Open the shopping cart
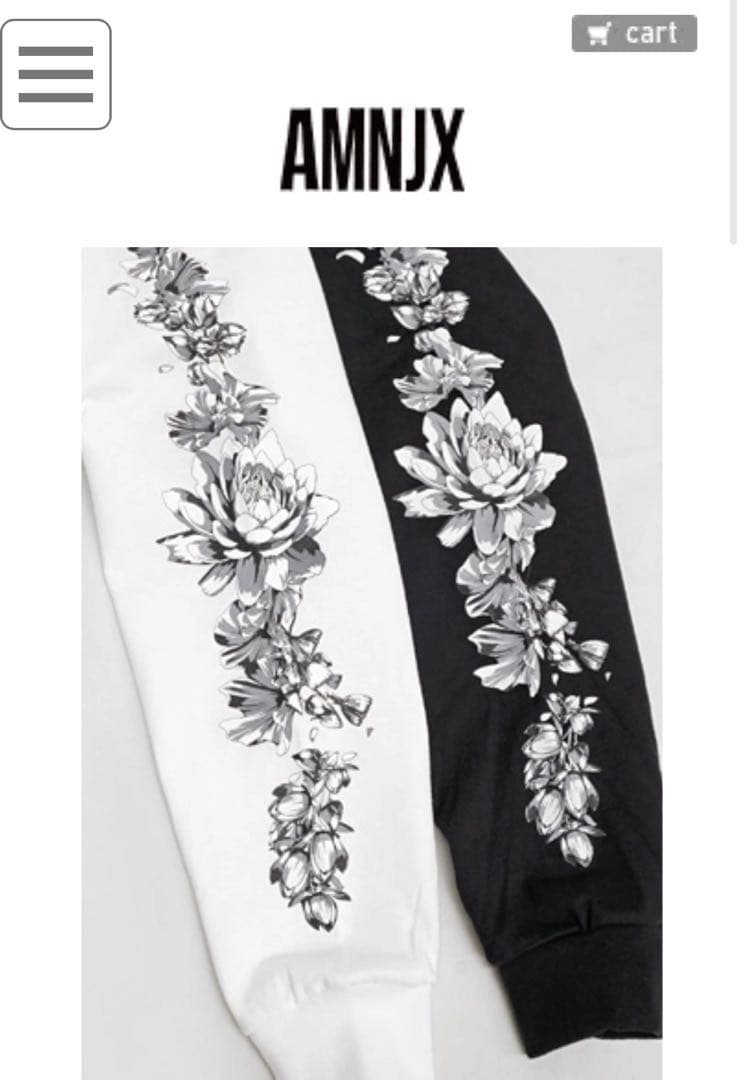Image resolution: width=744 pixels, height=1080 pixels. pos(634,34)
